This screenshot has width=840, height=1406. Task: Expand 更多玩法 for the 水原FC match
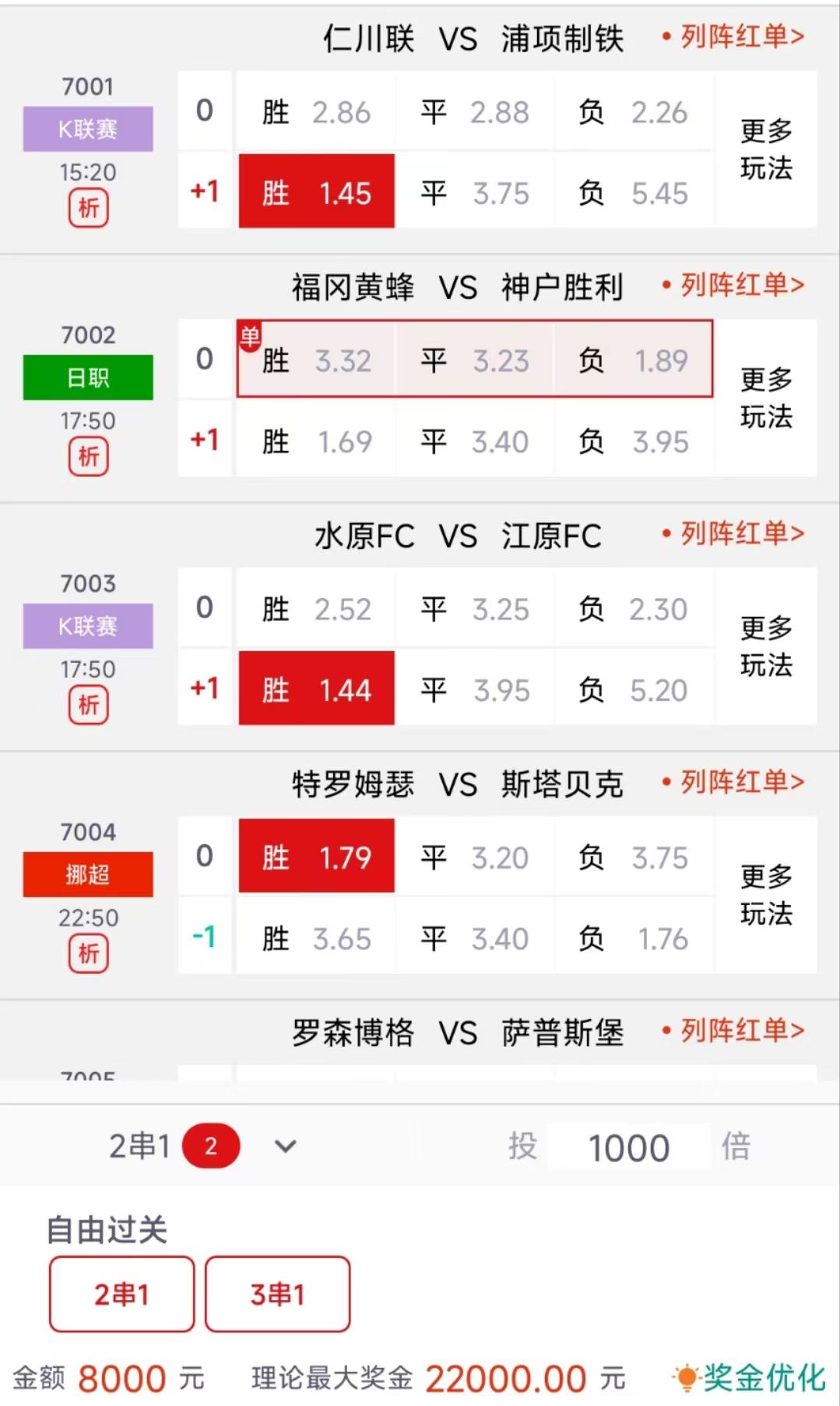(766, 648)
